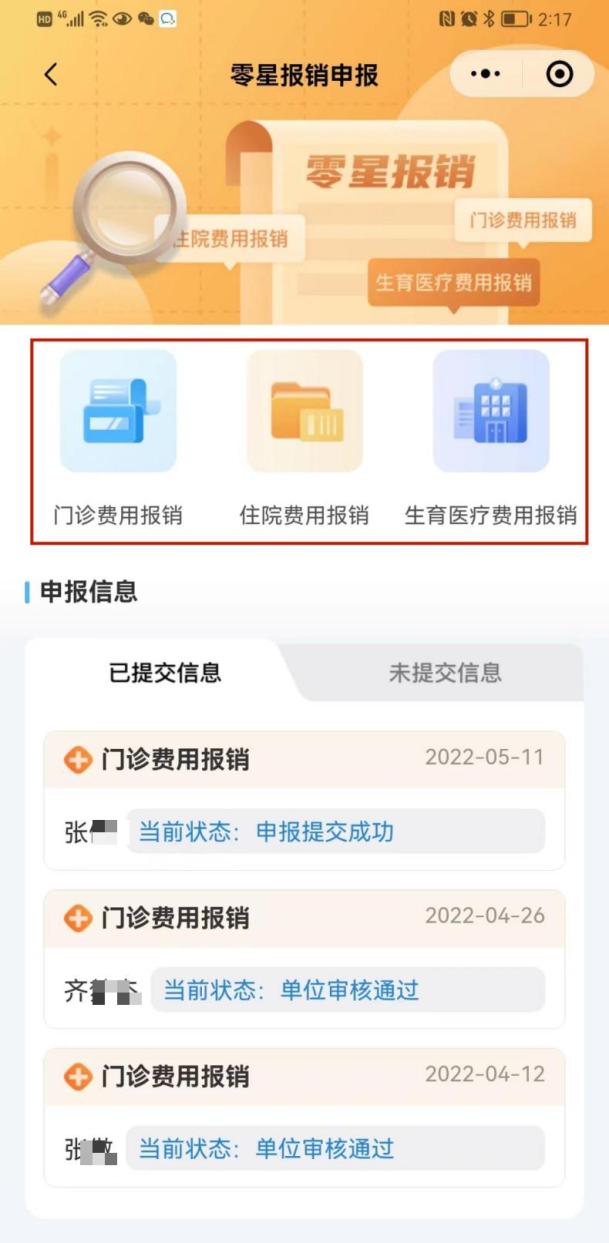609x1243 pixels.
Task: Switch to the 未提交信息 tab
Action: click(x=445, y=673)
